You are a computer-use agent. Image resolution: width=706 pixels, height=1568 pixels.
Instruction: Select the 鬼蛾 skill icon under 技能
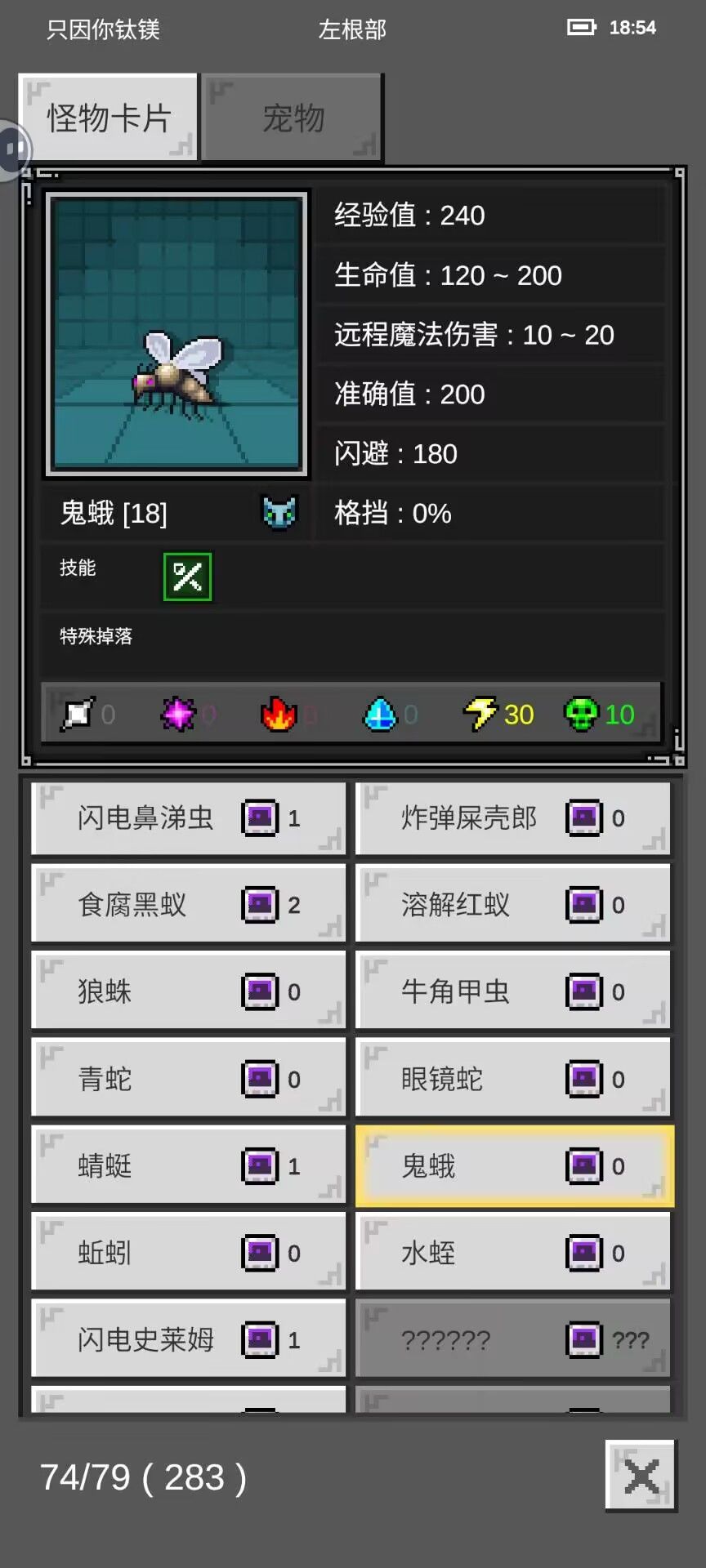click(187, 577)
